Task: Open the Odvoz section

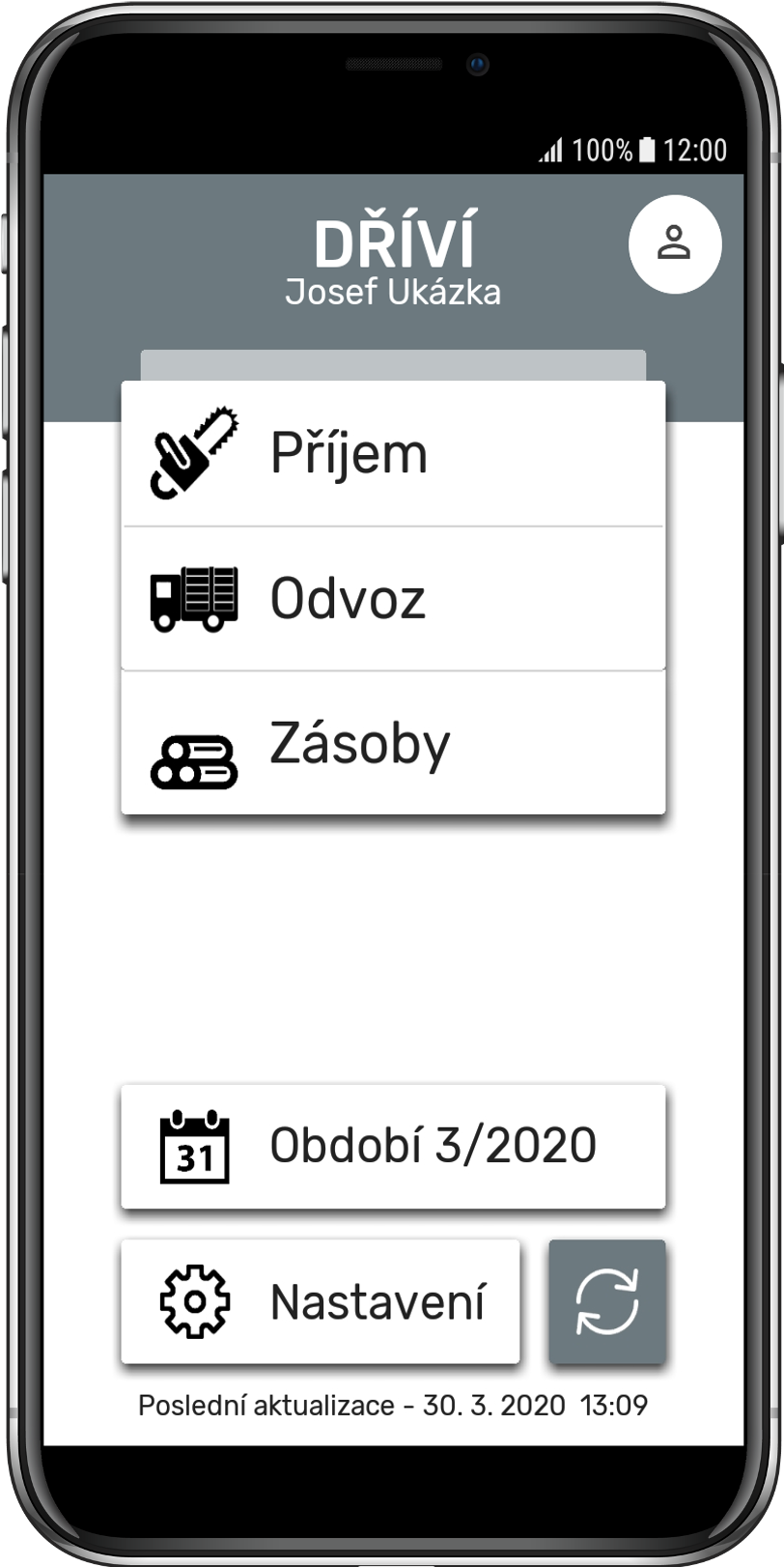Action: (393, 599)
